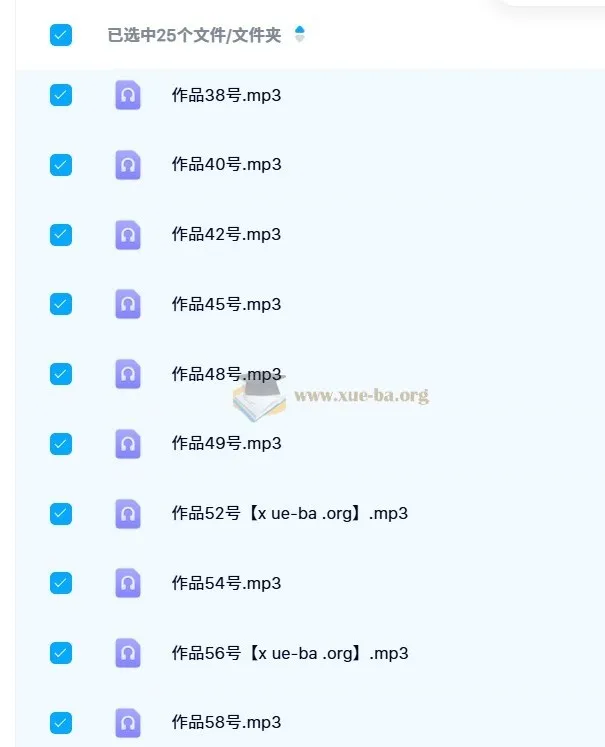Open the audio file 作品45号.mp3

pos(226,304)
